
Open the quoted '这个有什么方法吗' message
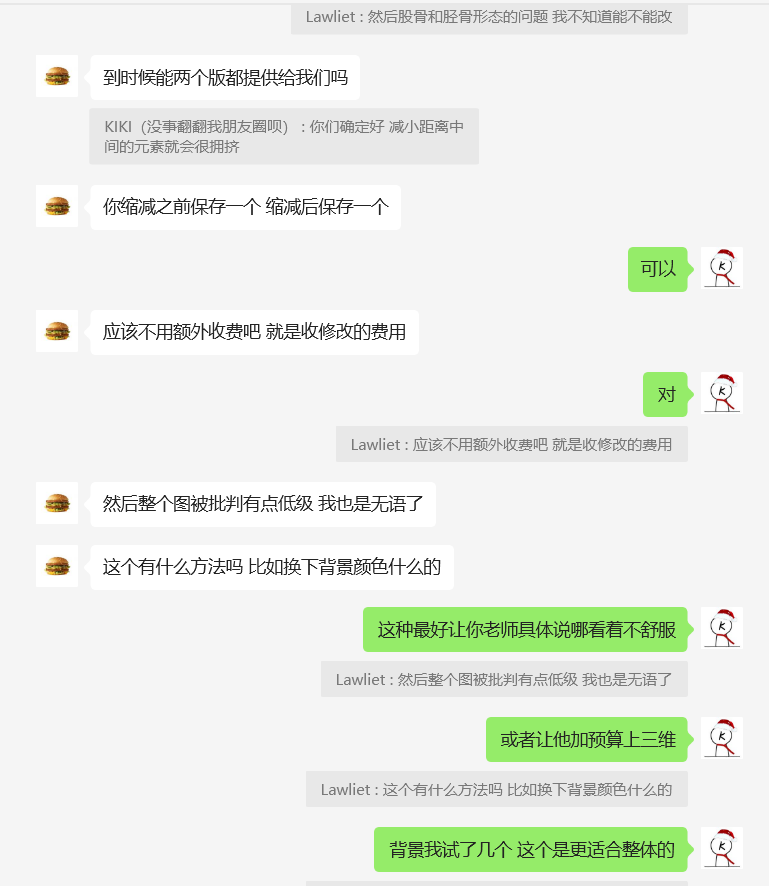496,789
